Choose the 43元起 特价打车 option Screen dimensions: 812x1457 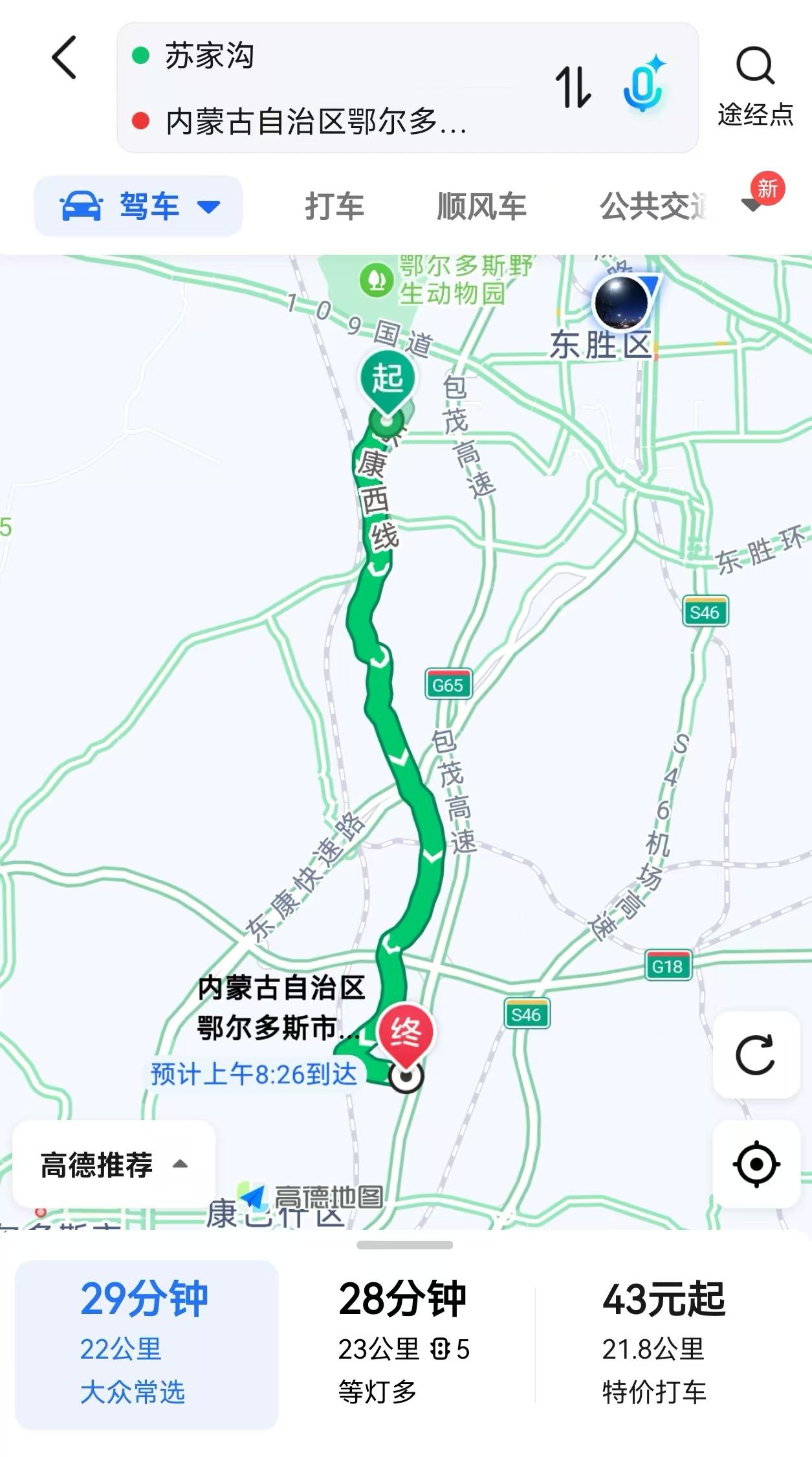pos(664,1345)
